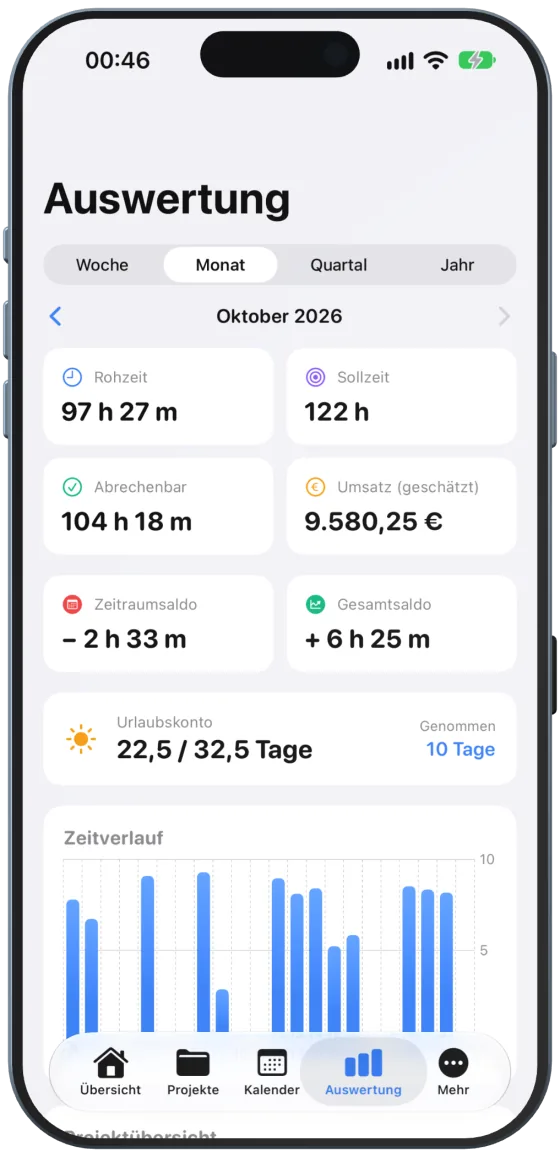Open the Mehr menu tab
The width and height of the screenshot is (560, 1157).
coord(453,1072)
